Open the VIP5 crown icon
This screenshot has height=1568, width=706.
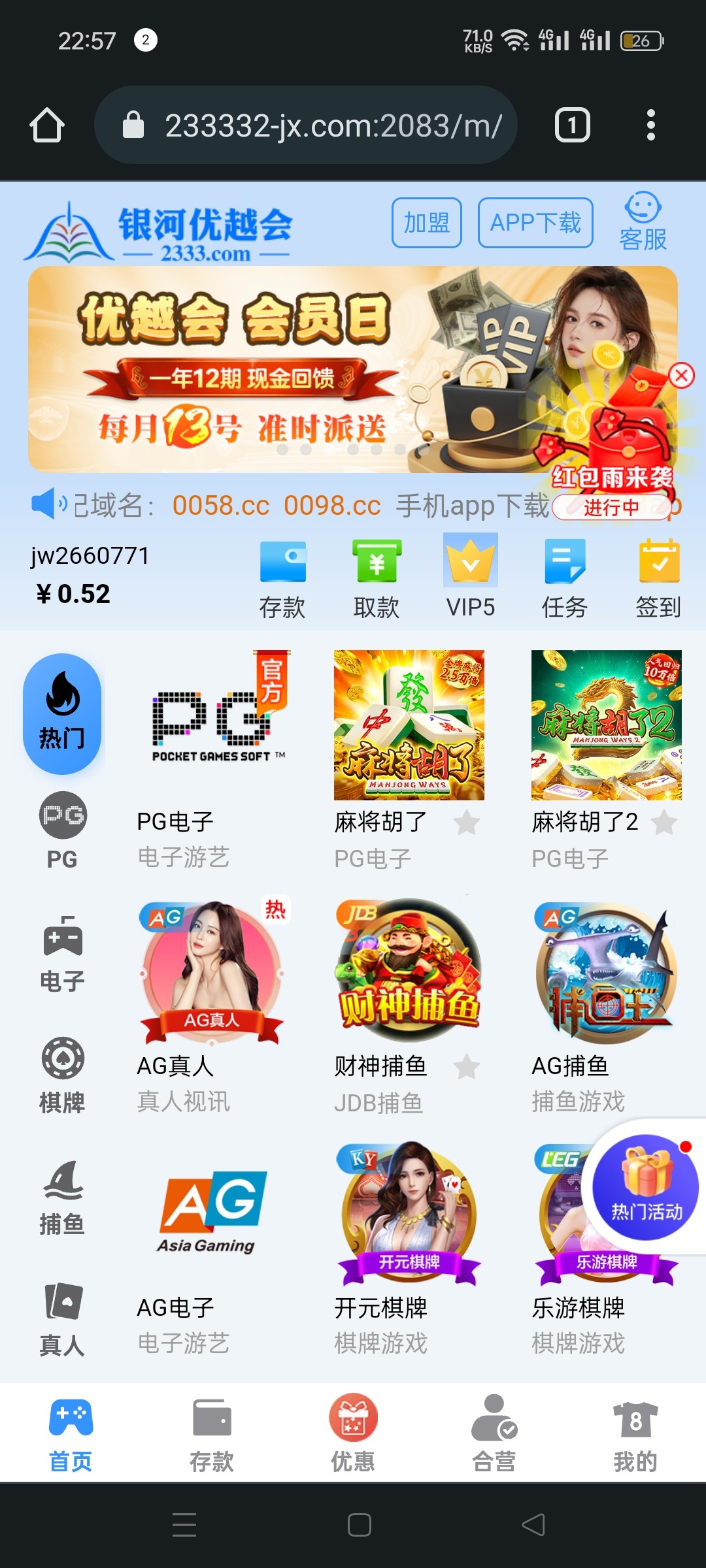point(471,561)
